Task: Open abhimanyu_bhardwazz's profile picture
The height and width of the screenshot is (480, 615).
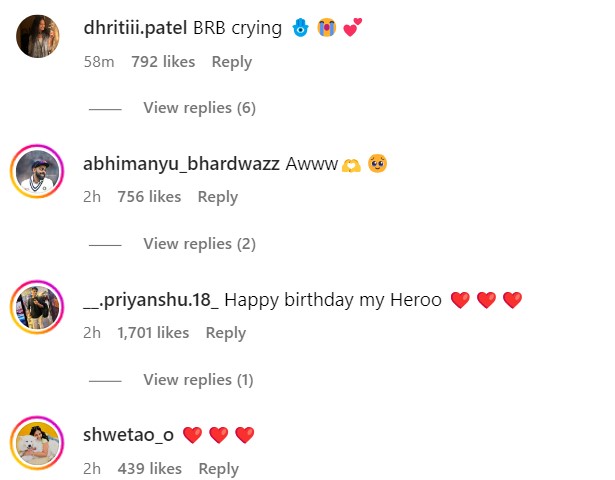Action: [x=38, y=172]
